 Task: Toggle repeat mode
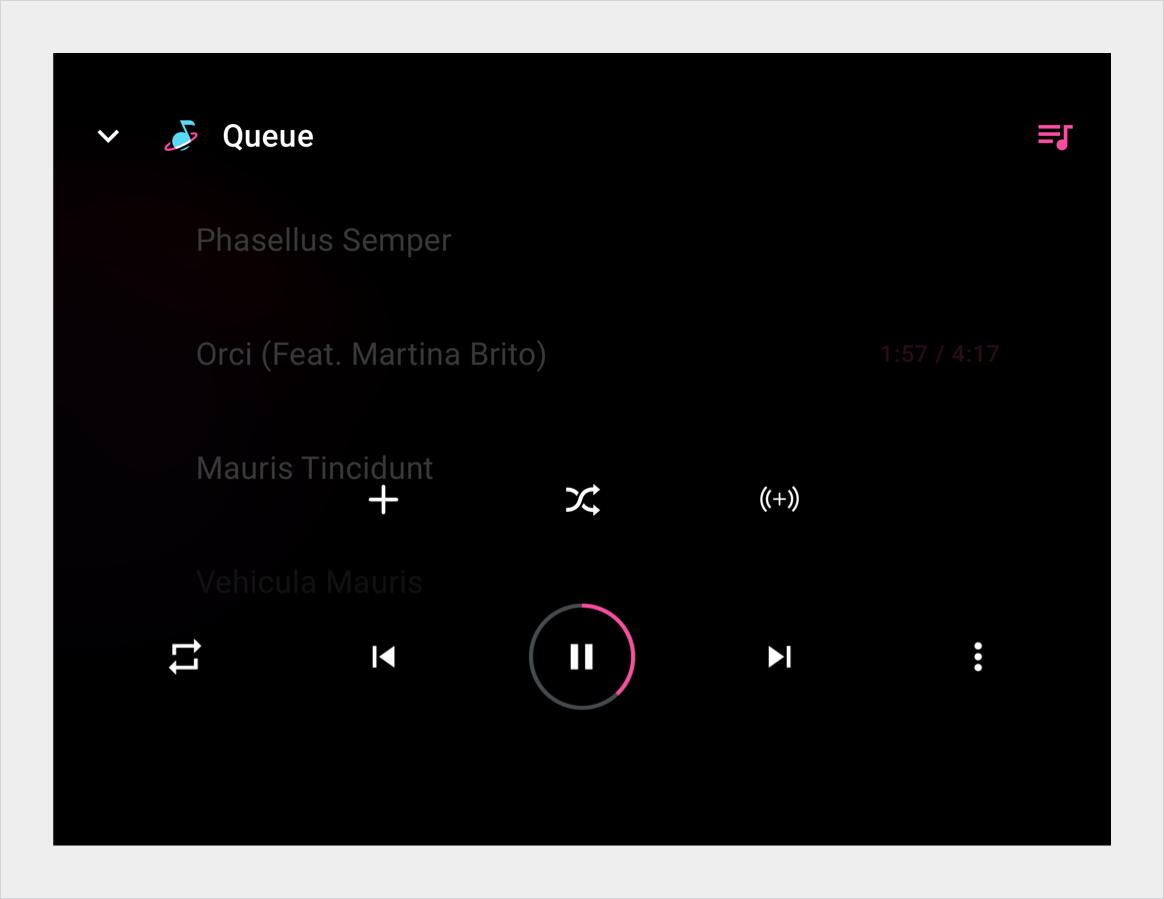[185, 657]
